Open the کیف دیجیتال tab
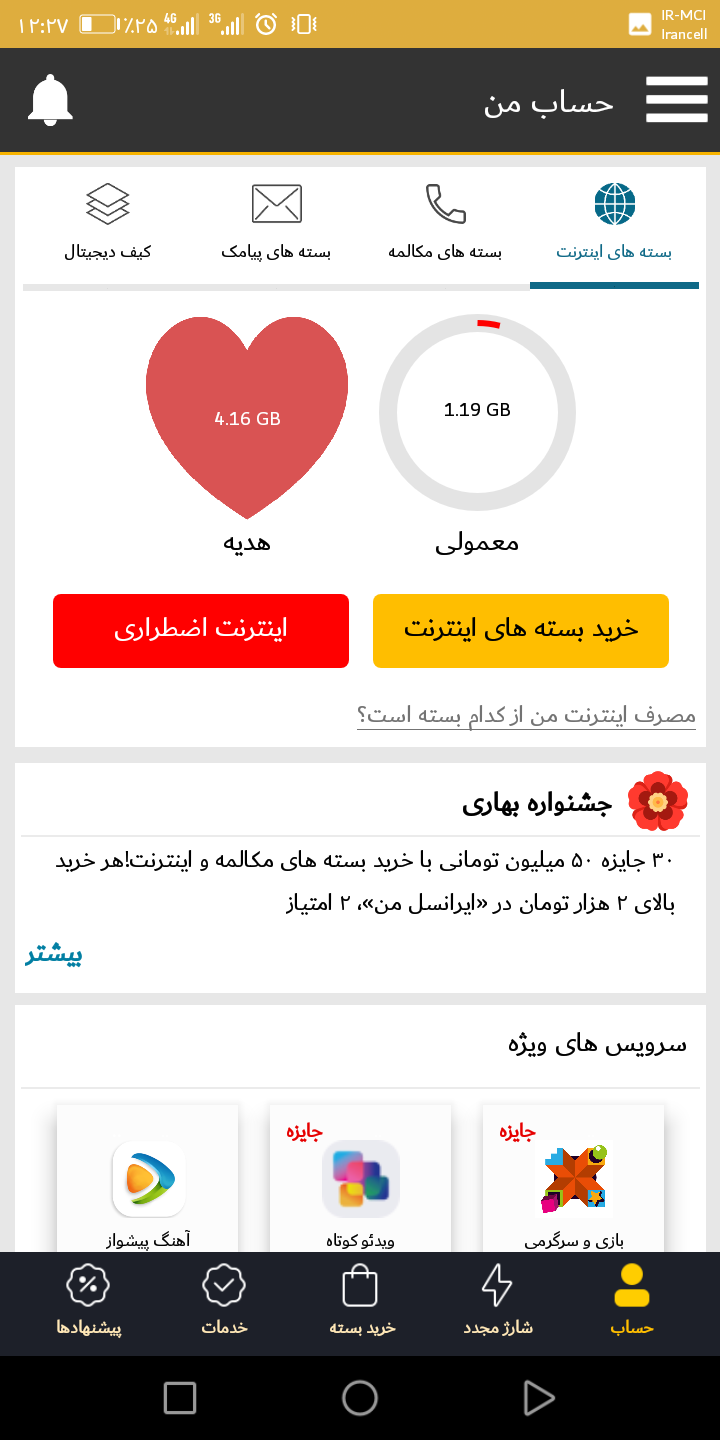This screenshot has width=720, height=1440. [x=108, y=224]
